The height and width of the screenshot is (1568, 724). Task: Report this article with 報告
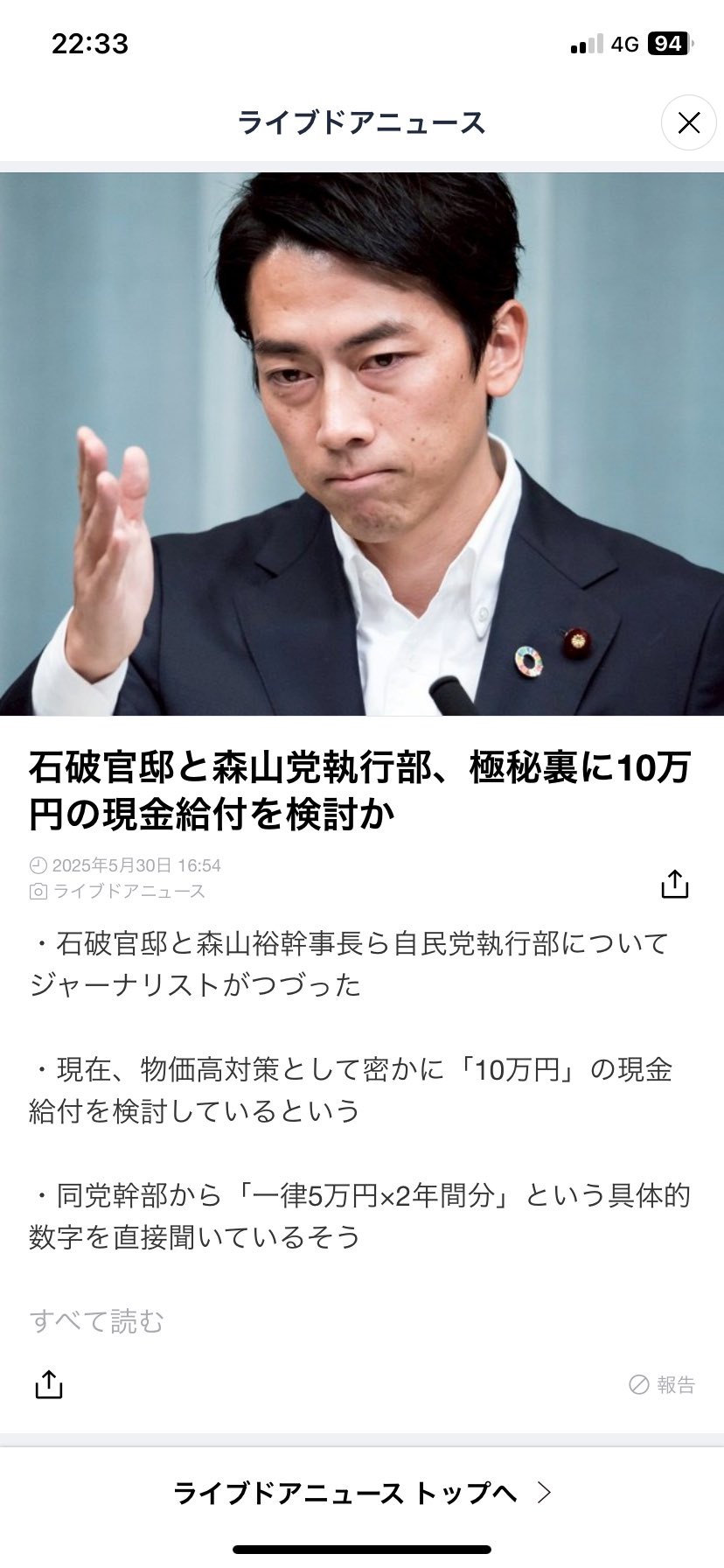(662, 1384)
